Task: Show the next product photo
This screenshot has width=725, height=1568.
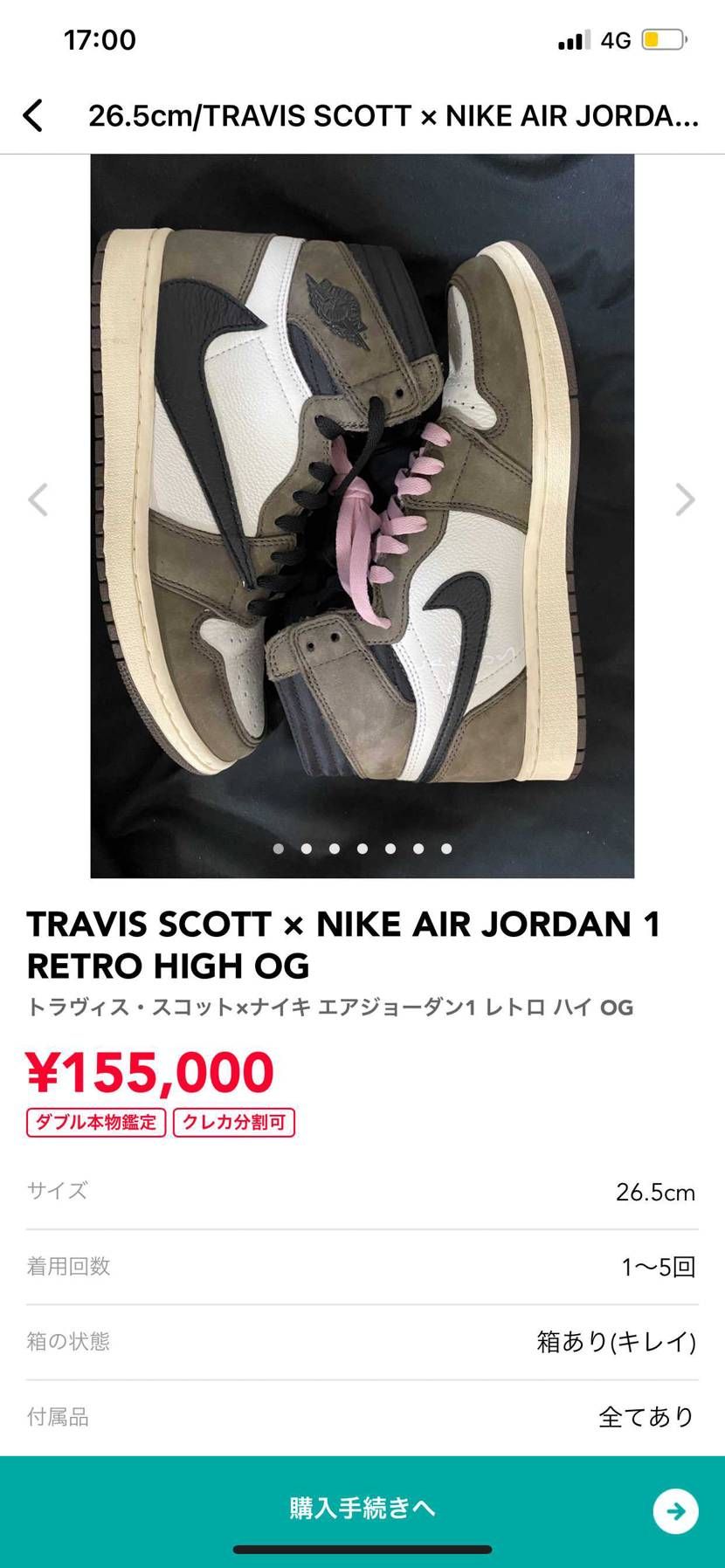Action: (x=685, y=500)
